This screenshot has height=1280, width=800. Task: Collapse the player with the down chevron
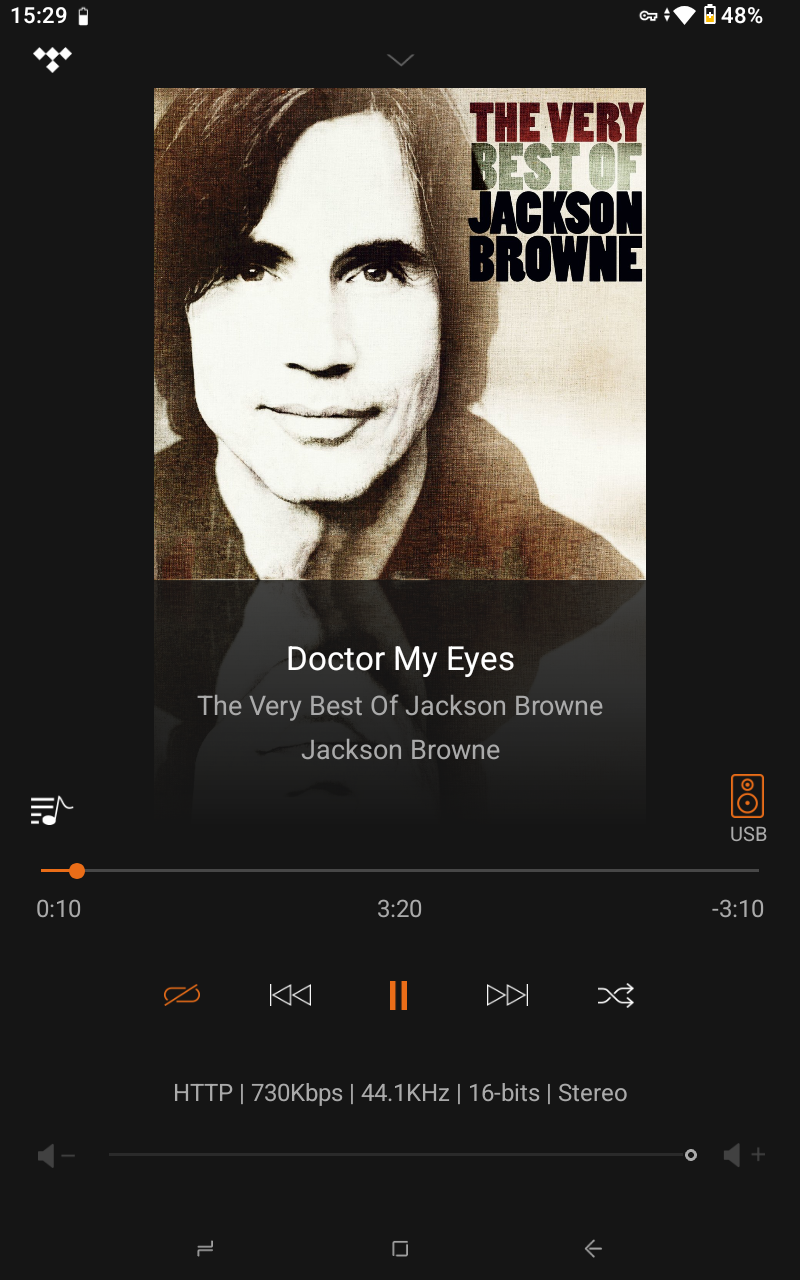pos(400,61)
